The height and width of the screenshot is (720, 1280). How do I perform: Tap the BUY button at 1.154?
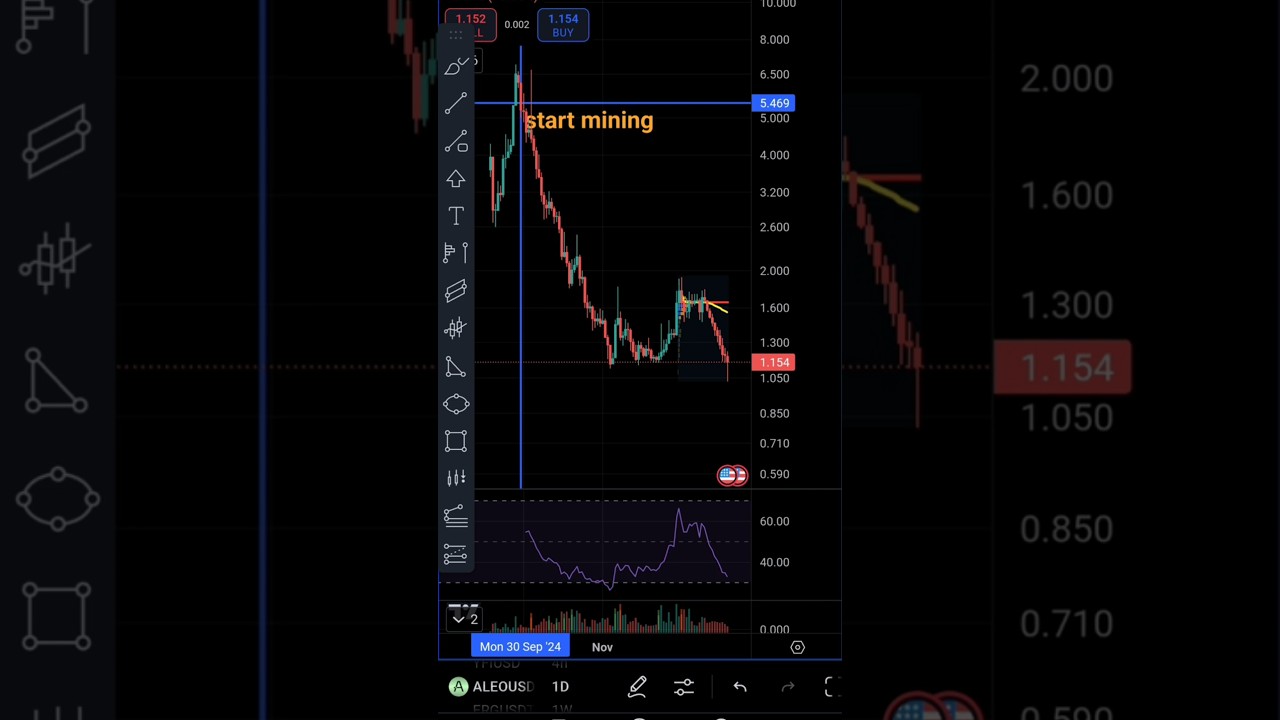[563, 25]
